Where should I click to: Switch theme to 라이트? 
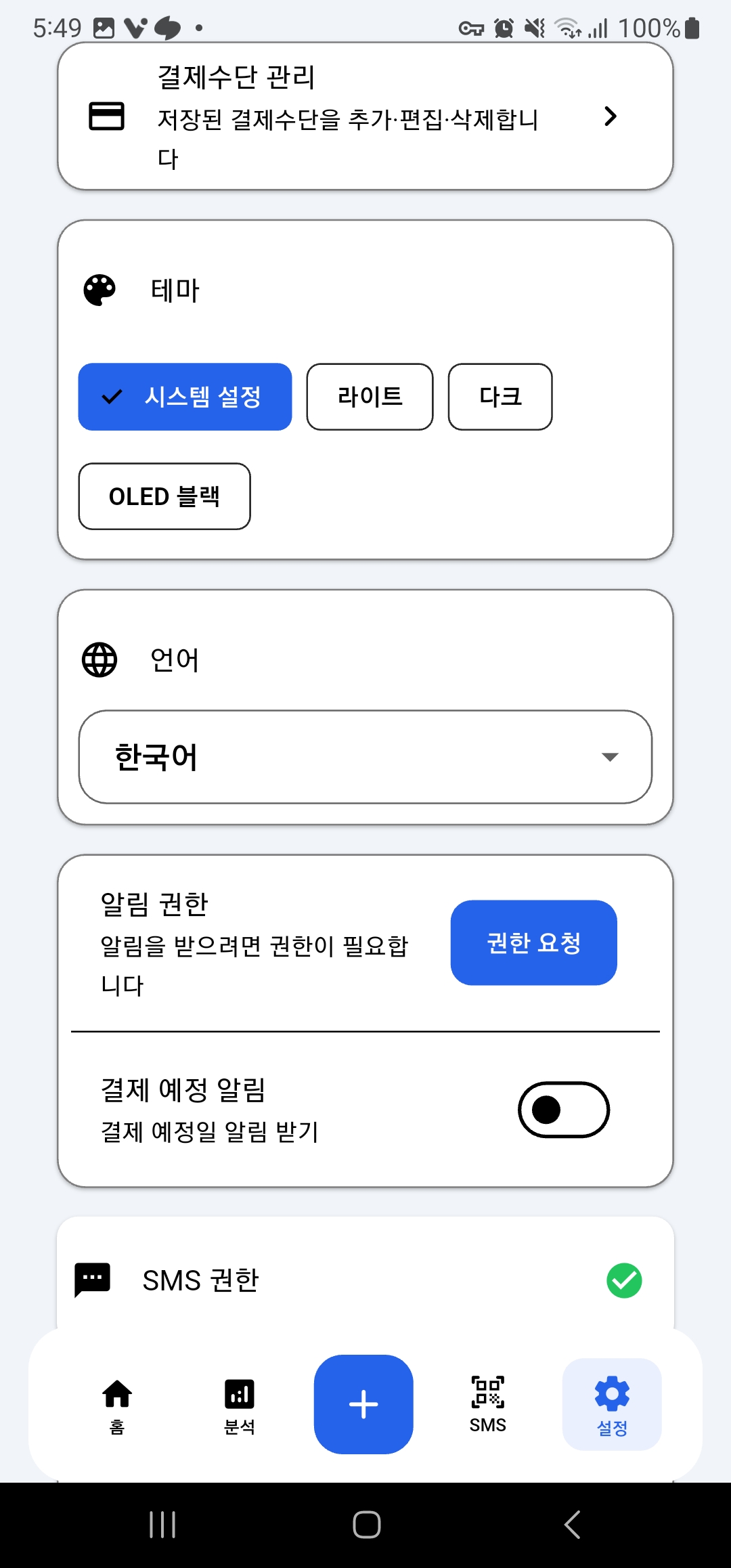(370, 397)
